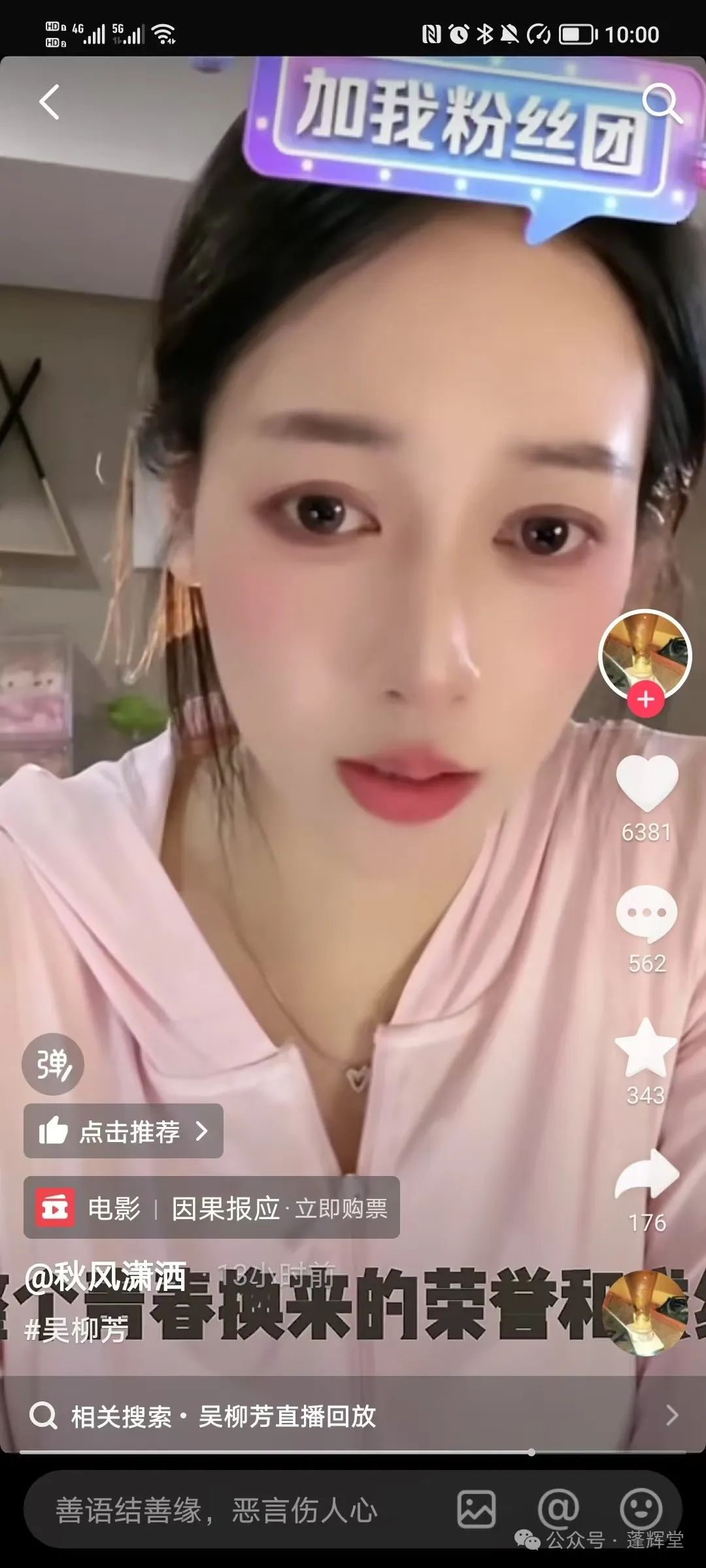Screen dimensions: 706x1568
Task: Expand 点击推荐 recommendation banner
Action: point(122,1131)
